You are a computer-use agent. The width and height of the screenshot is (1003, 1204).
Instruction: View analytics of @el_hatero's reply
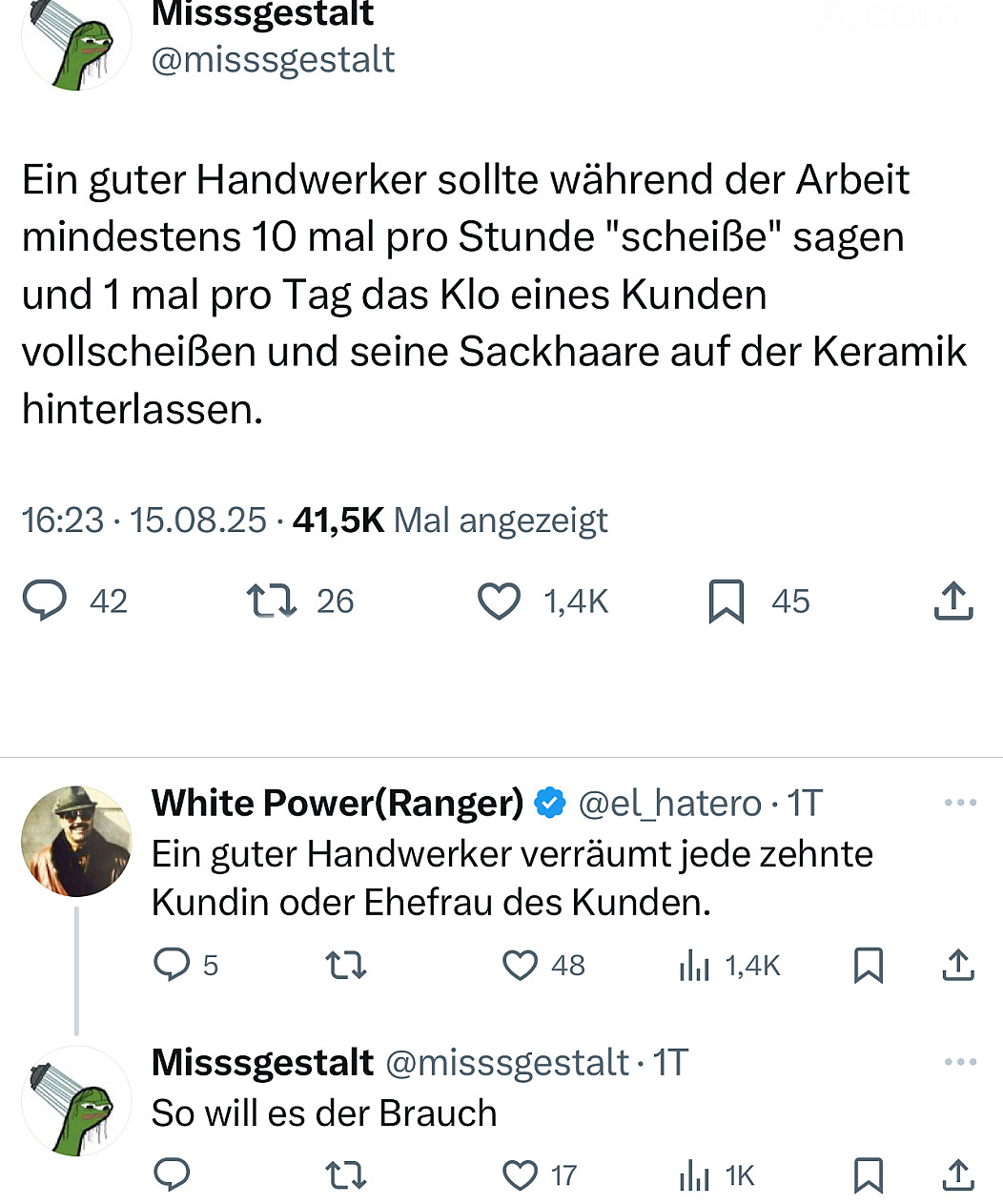coord(694,966)
